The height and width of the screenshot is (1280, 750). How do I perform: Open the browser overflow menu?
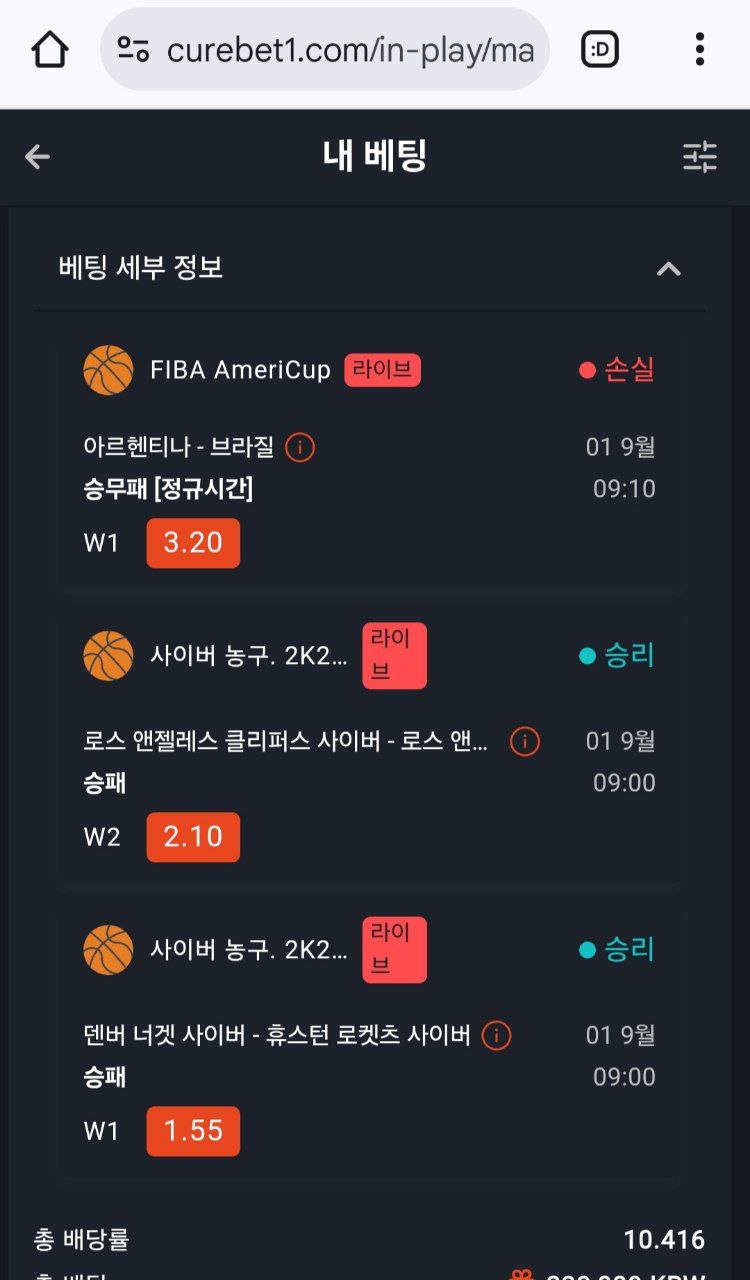click(x=700, y=49)
